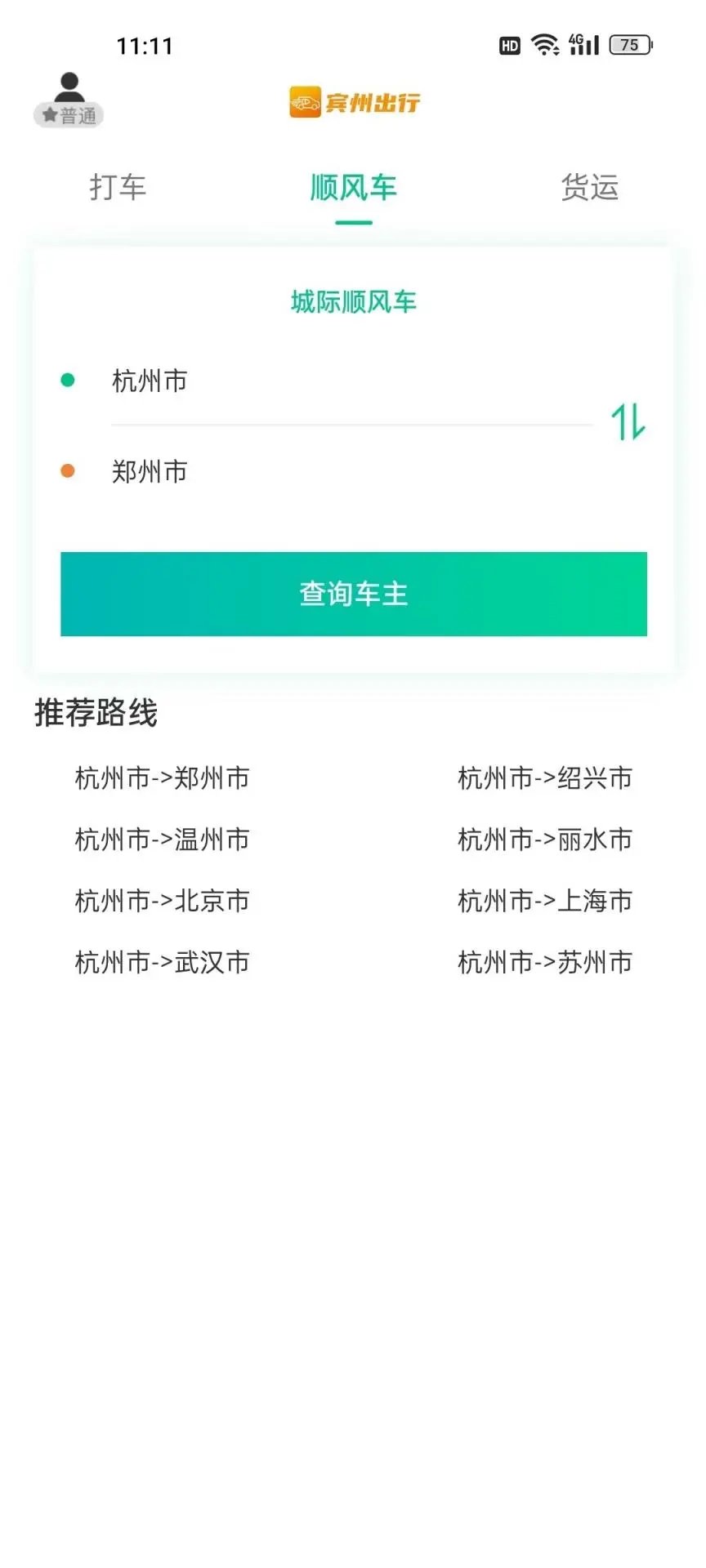Viewport: 706px width, 1568px height.
Task: Open route 杭州市->郑州市 from recommendations
Action: pos(161,778)
